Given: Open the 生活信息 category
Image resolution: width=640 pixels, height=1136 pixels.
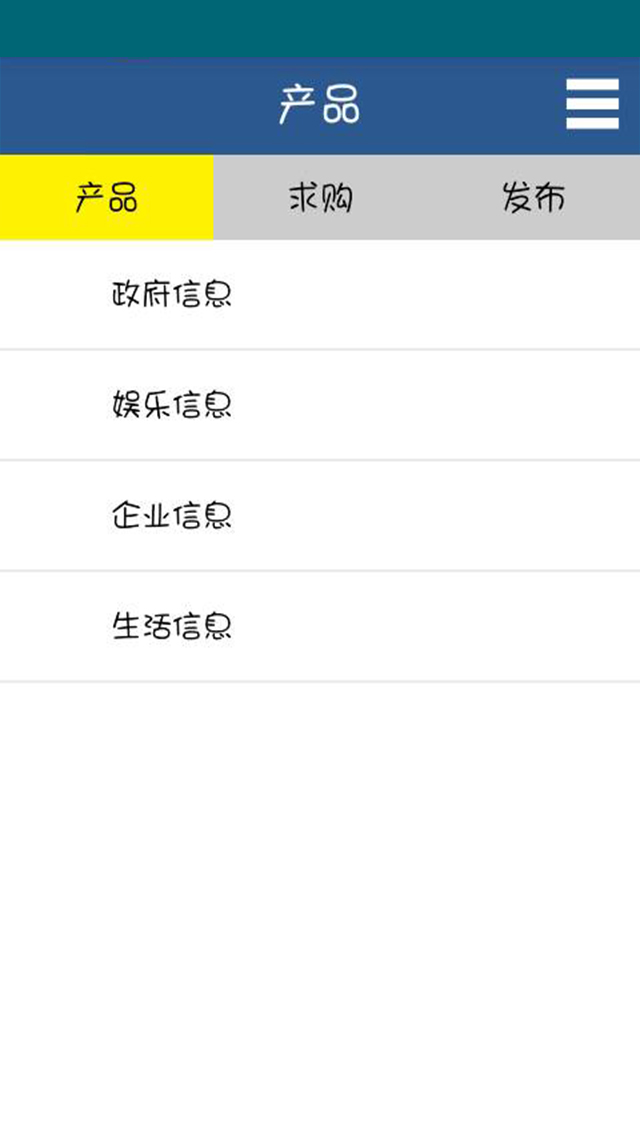Looking at the screenshot, I should (x=320, y=627).
